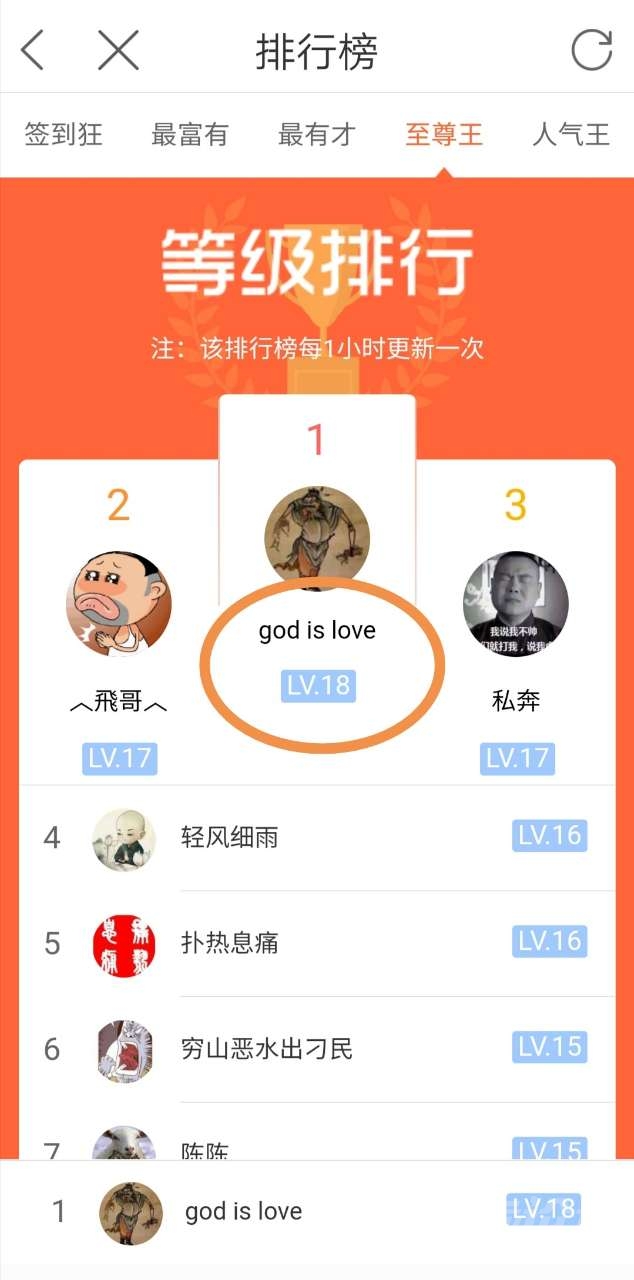This screenshot has width=634, height=1280.
Task: Refresh the leaderboard page
Action: tap(591, 50)
